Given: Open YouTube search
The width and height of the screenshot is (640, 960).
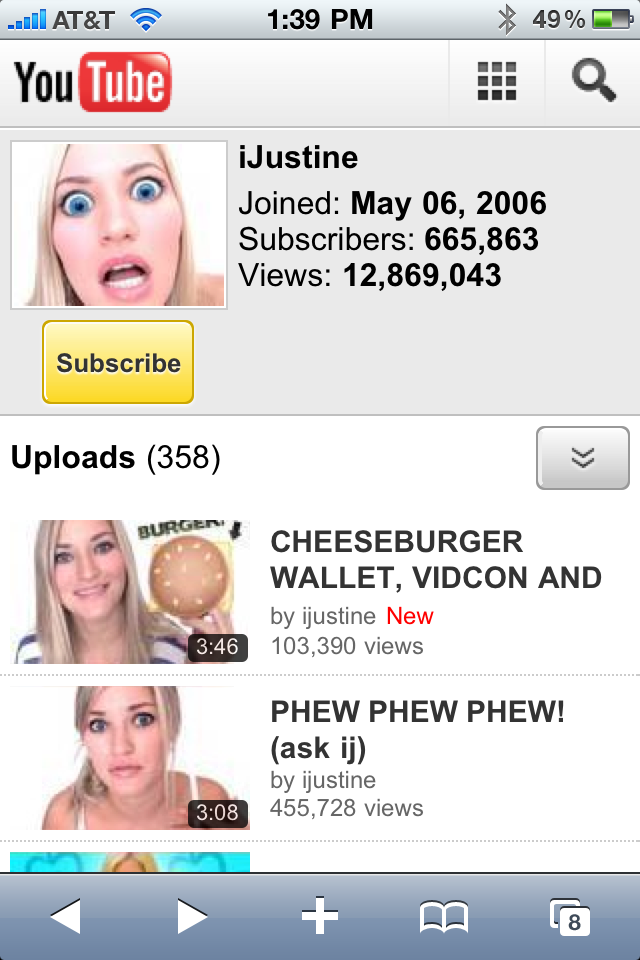Looking at the screenshot, I should pyautogui.click(x=593, y=81).
